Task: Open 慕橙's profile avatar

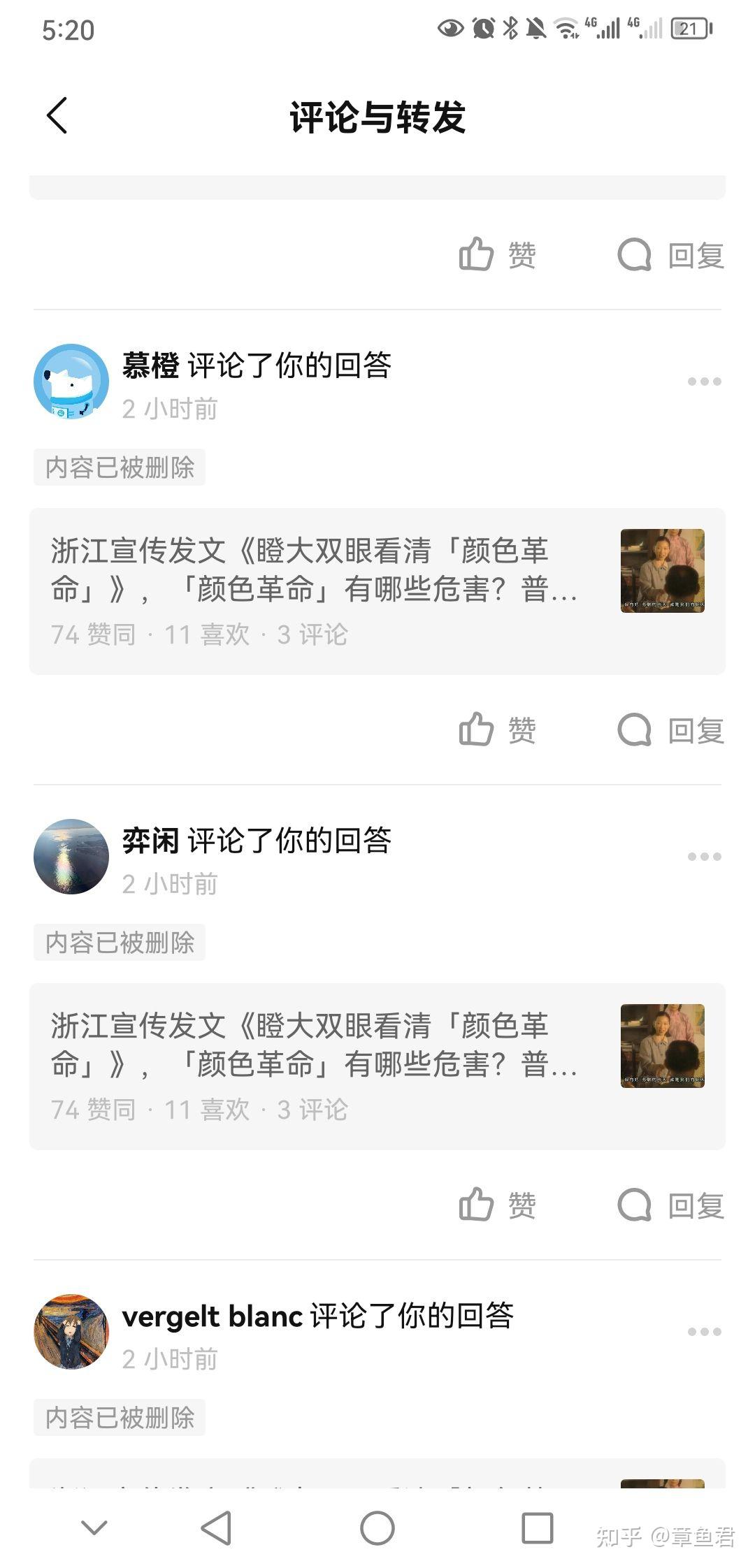Action: (71, 381)
